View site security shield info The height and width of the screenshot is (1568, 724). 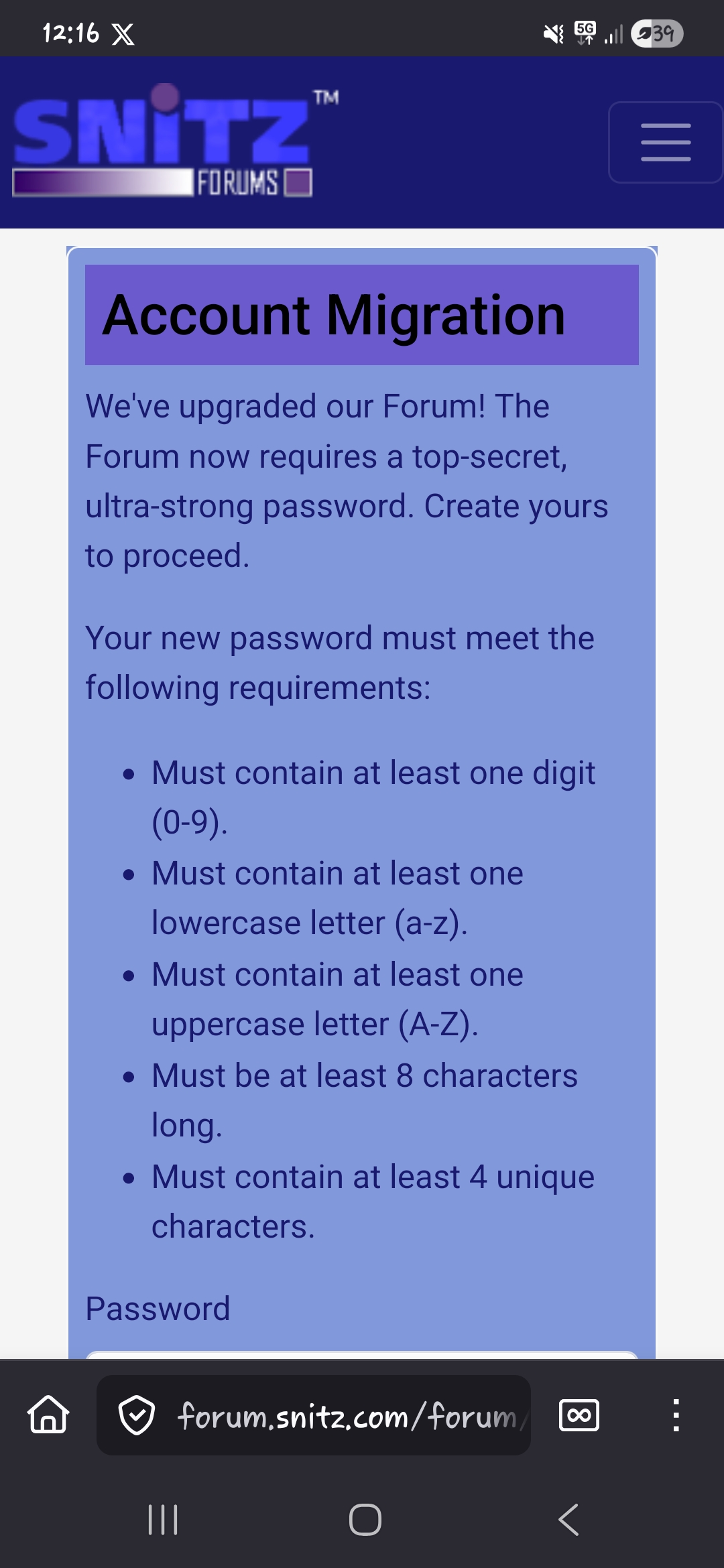click(x=137, y=1415)
